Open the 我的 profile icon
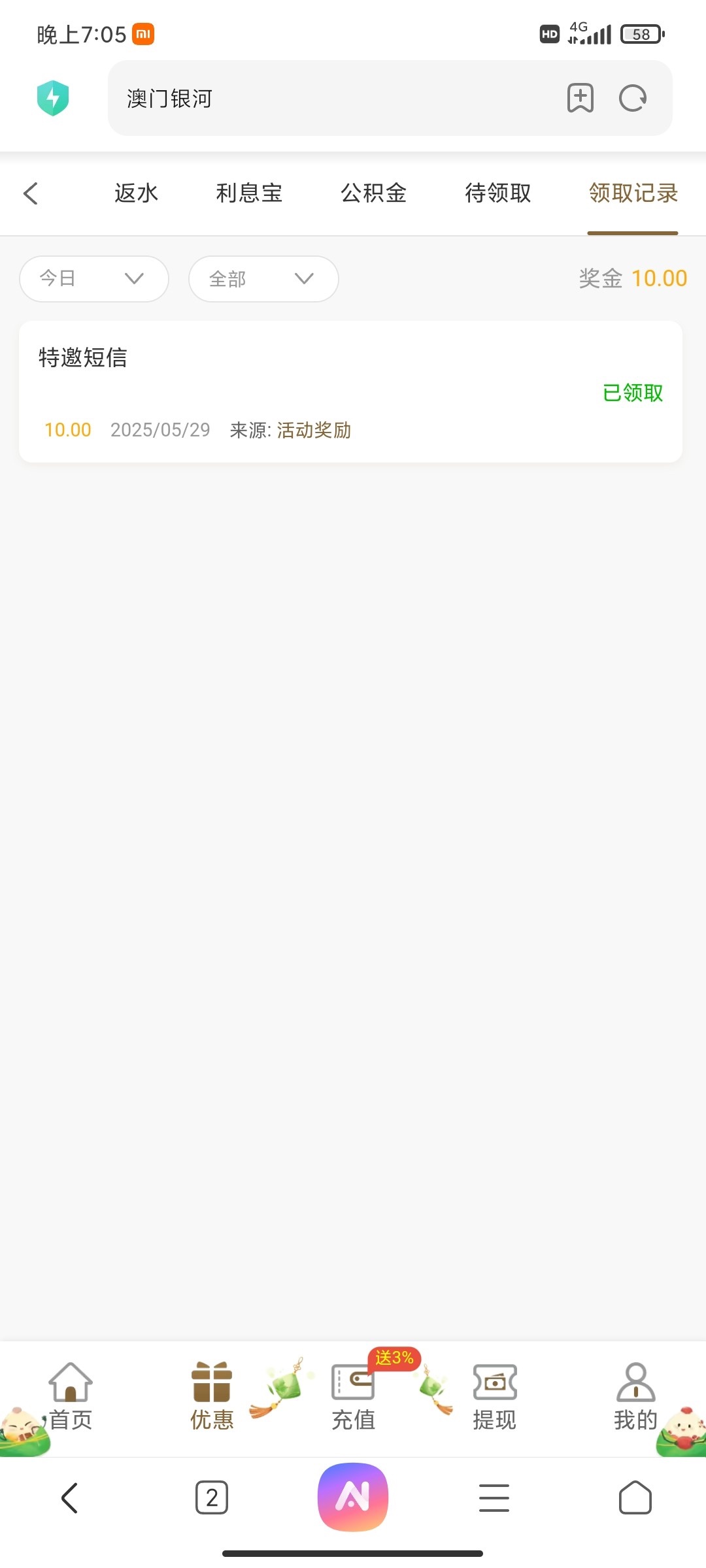The width and height of the screenshot is (706, 1568). (x=635, y=1385)
